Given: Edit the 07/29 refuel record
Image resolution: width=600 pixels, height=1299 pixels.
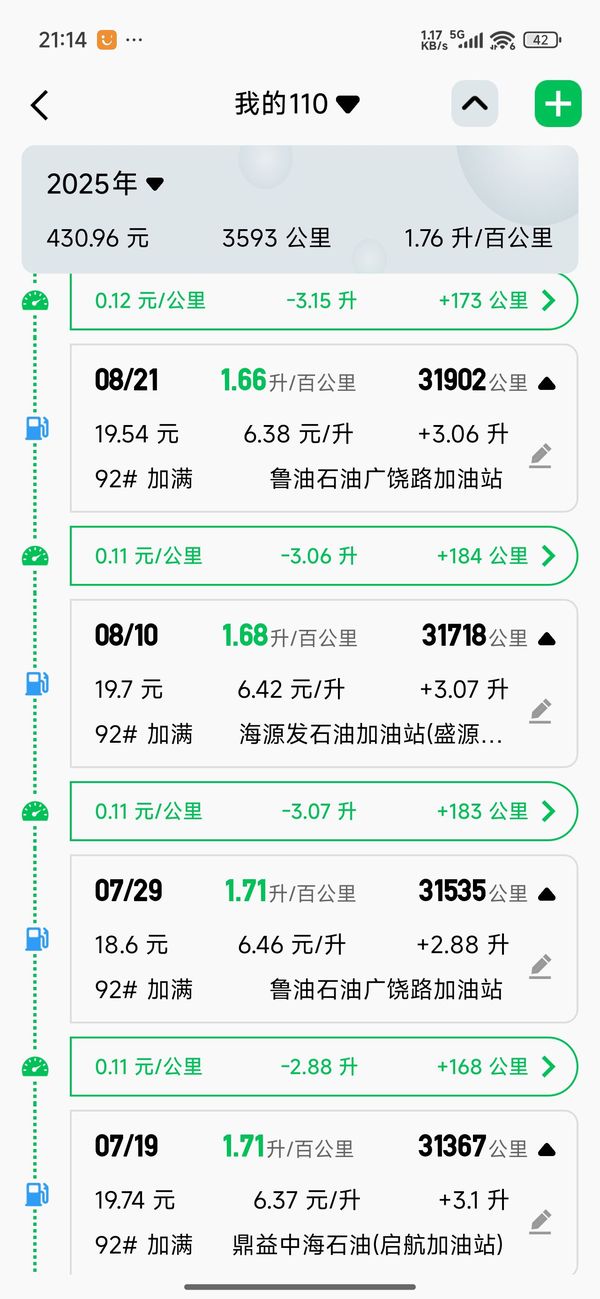Looking at the screenshot, I should 540,966.
